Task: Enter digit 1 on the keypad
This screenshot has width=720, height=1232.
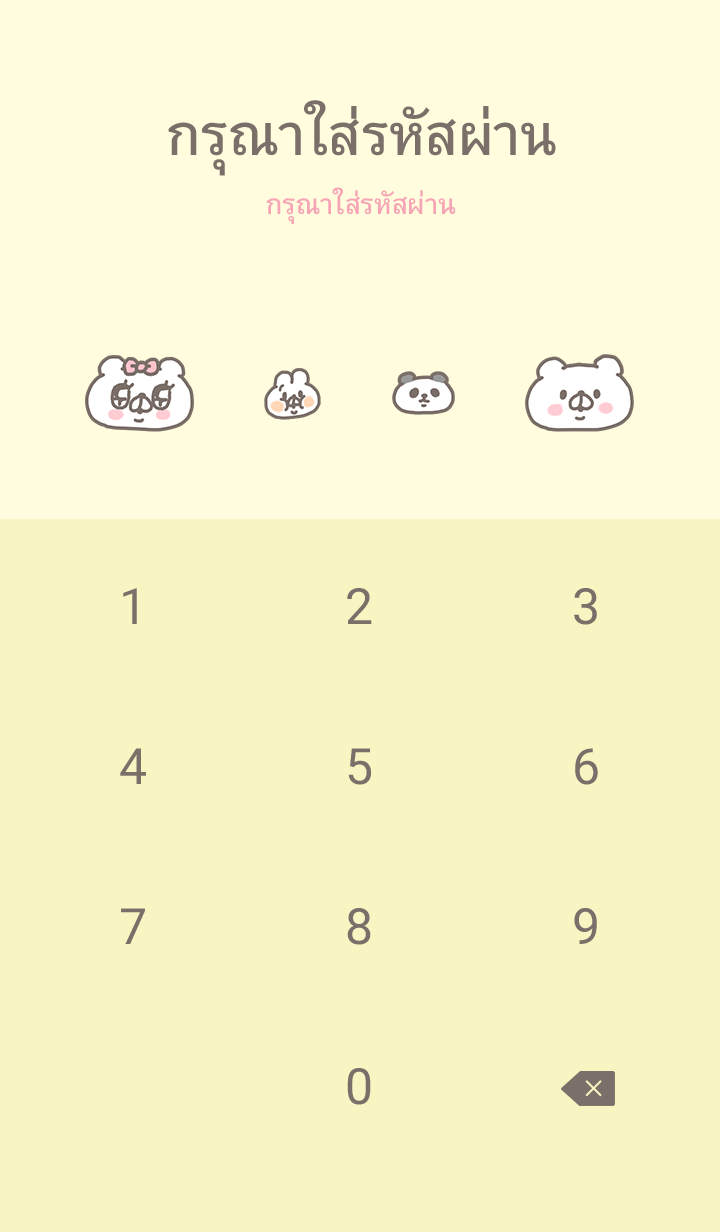Action: 132,607
